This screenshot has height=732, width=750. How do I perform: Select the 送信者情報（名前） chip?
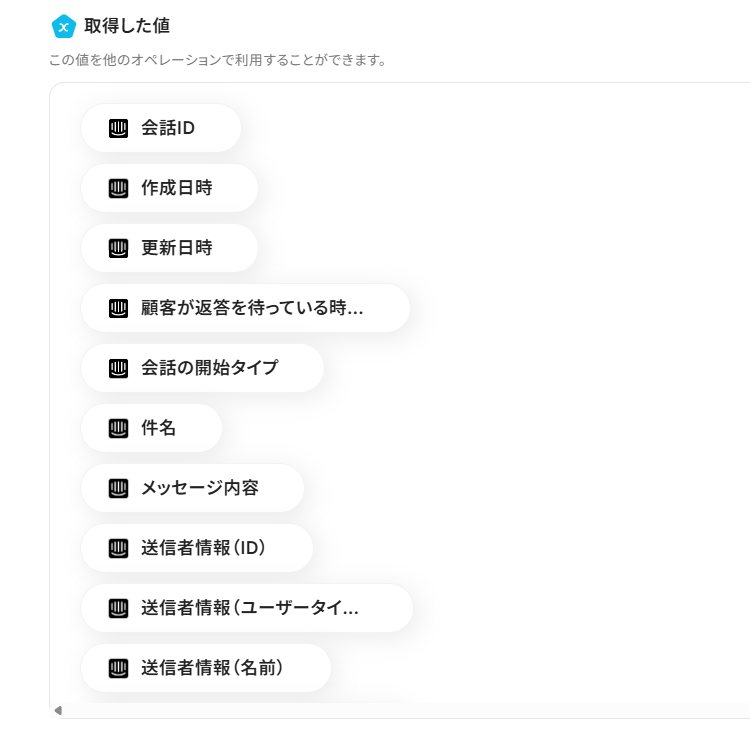coord(205,668)
